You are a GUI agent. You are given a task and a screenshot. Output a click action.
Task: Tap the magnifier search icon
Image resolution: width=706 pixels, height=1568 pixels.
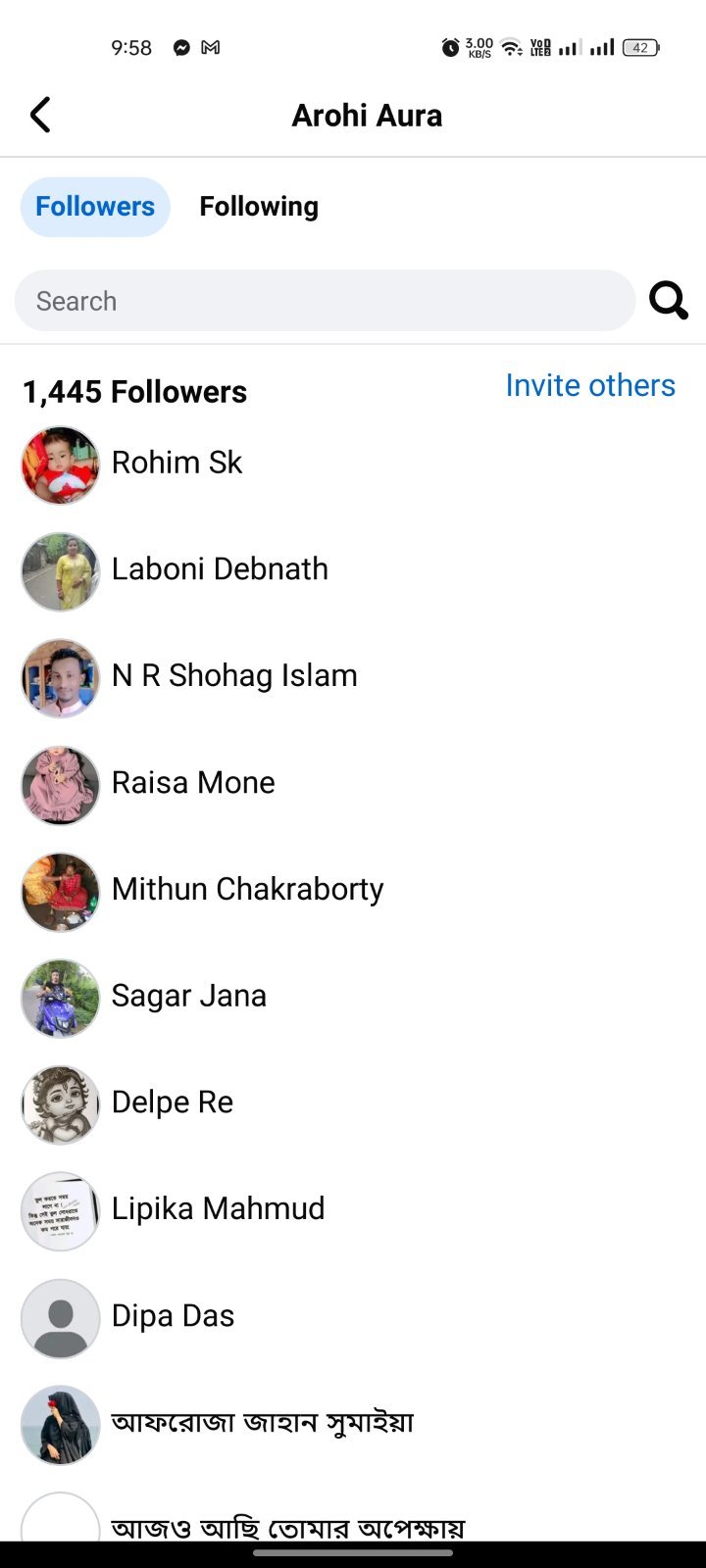(x=669, y=301)
